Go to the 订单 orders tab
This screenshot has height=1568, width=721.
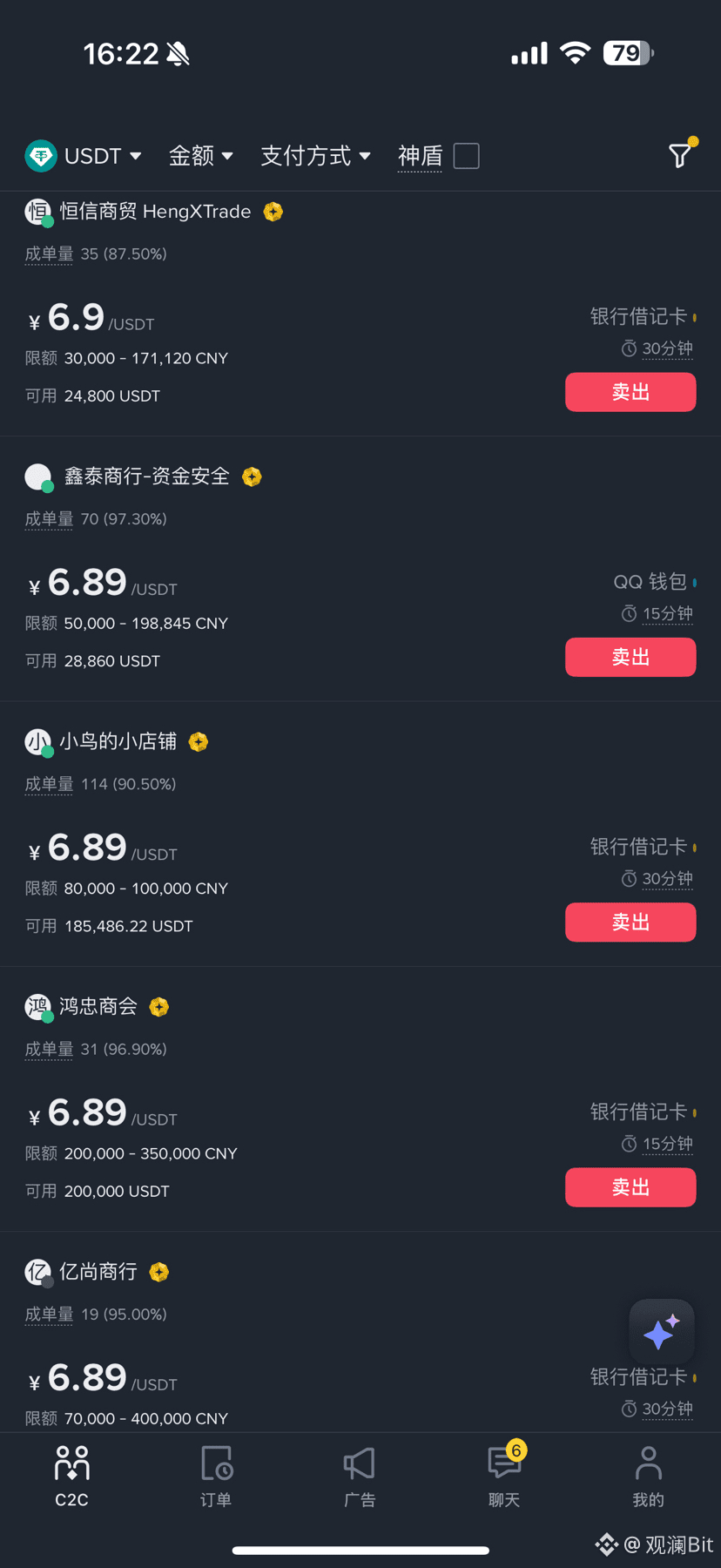pyautogui.click(x=216, y=1476)
